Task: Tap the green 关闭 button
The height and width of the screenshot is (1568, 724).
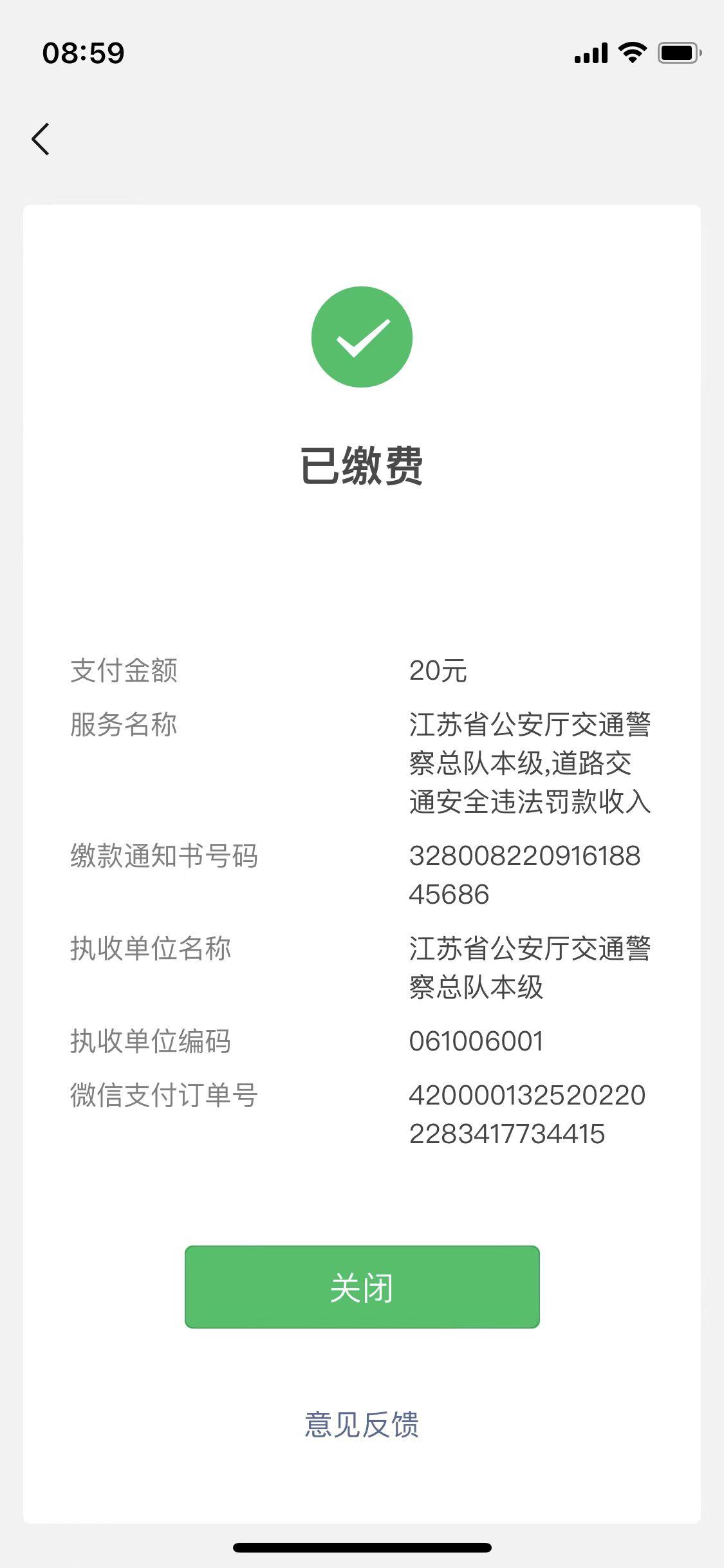Action: pos(362,1287)
